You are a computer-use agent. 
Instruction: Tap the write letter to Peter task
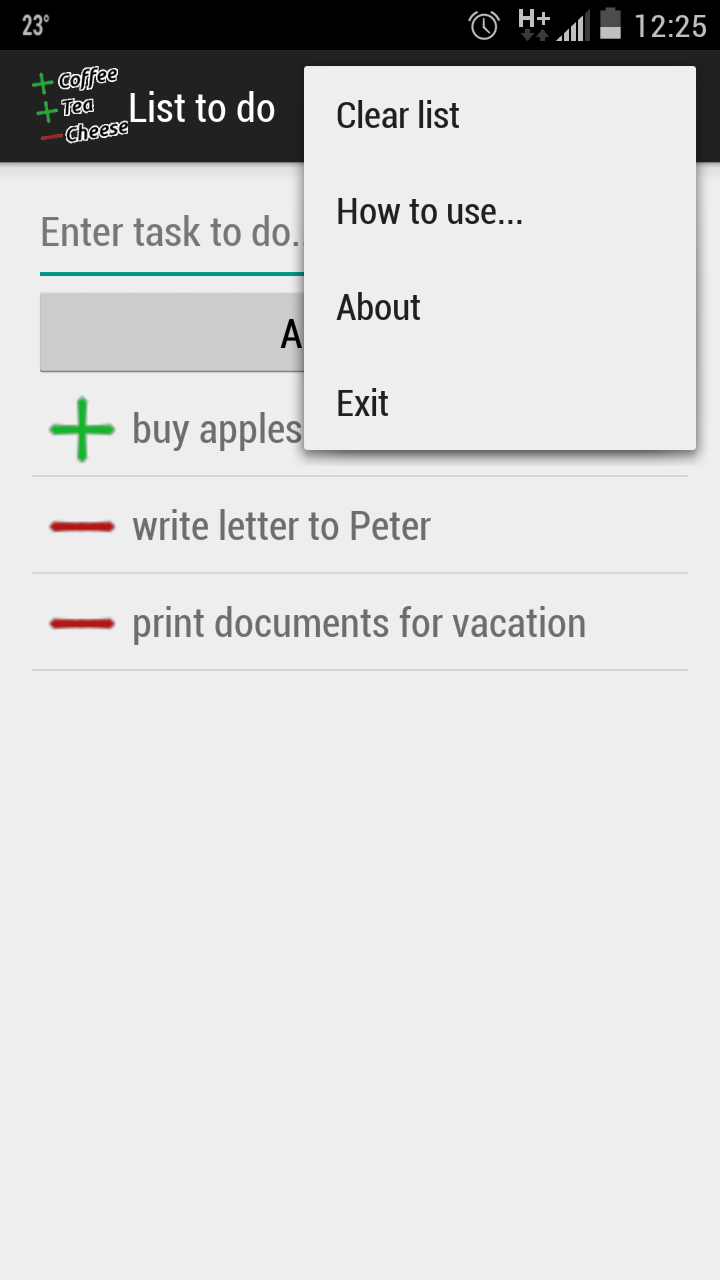click(x=282, y=527)
